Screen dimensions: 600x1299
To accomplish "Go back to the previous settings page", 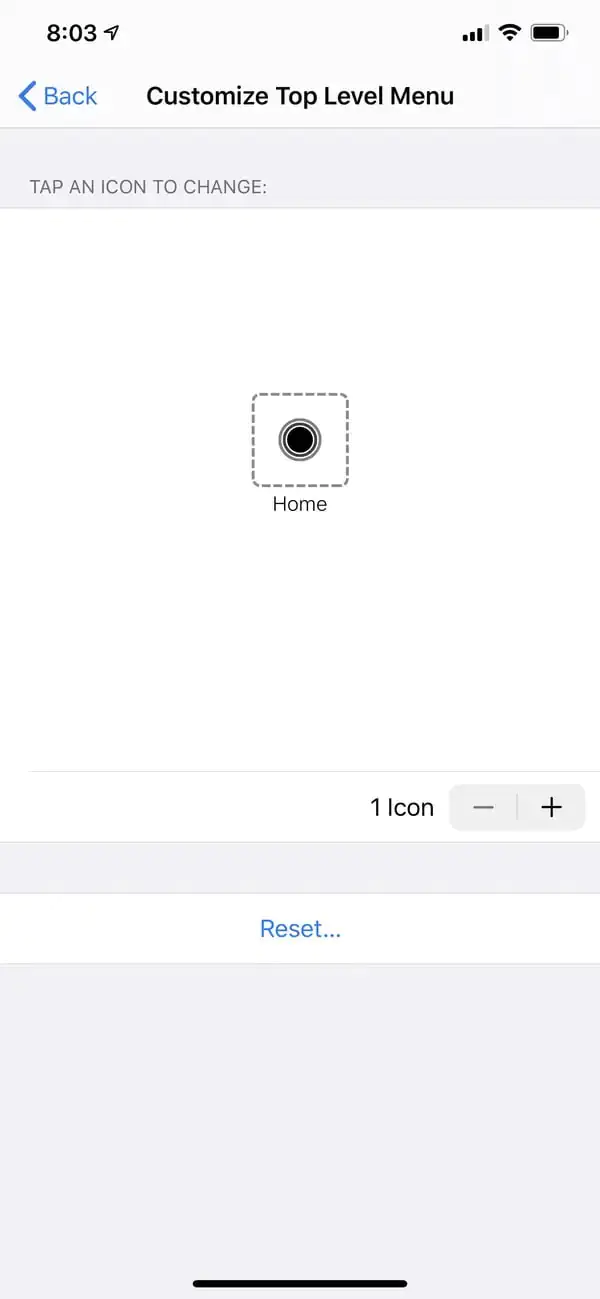I will 58,96.
